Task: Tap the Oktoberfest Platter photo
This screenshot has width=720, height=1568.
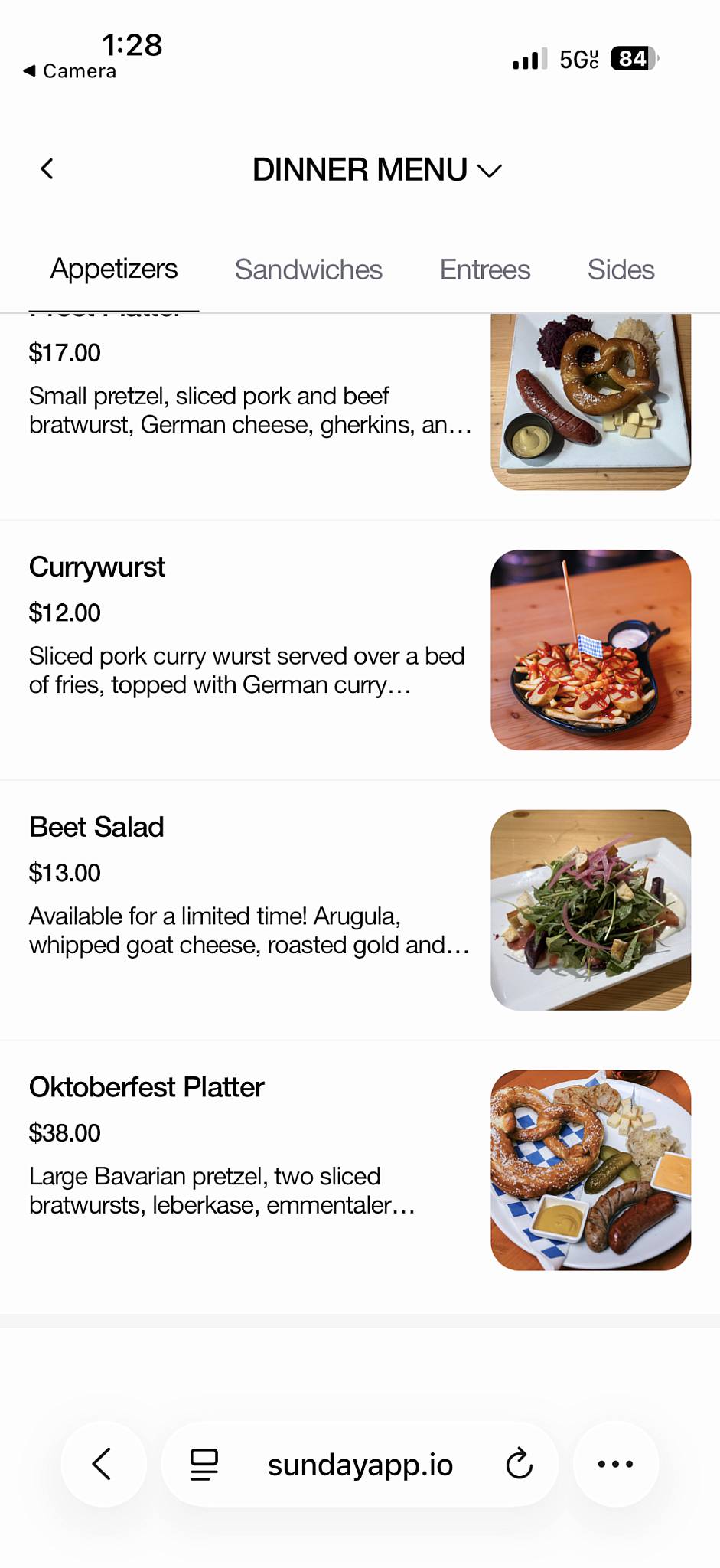Action: coord(591,1170)
